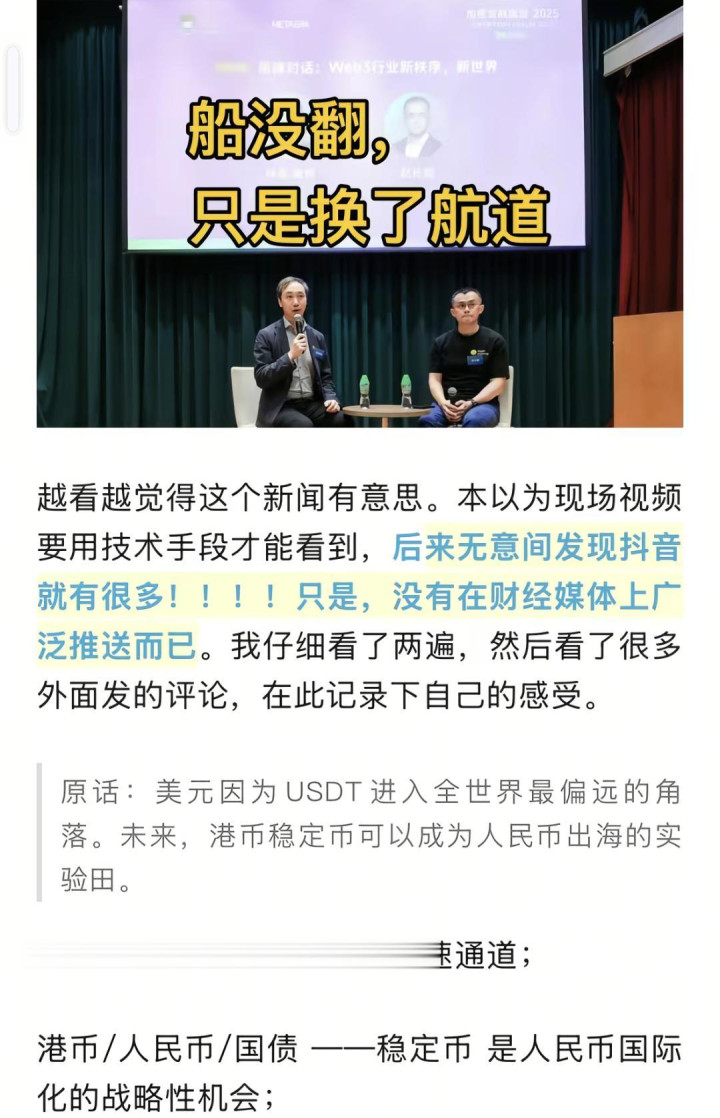Image resolution: width=720 pixels, height=1118 pixels.
Task: Open the smart sidebar edge handle
Action: click(x=13, y=88)
